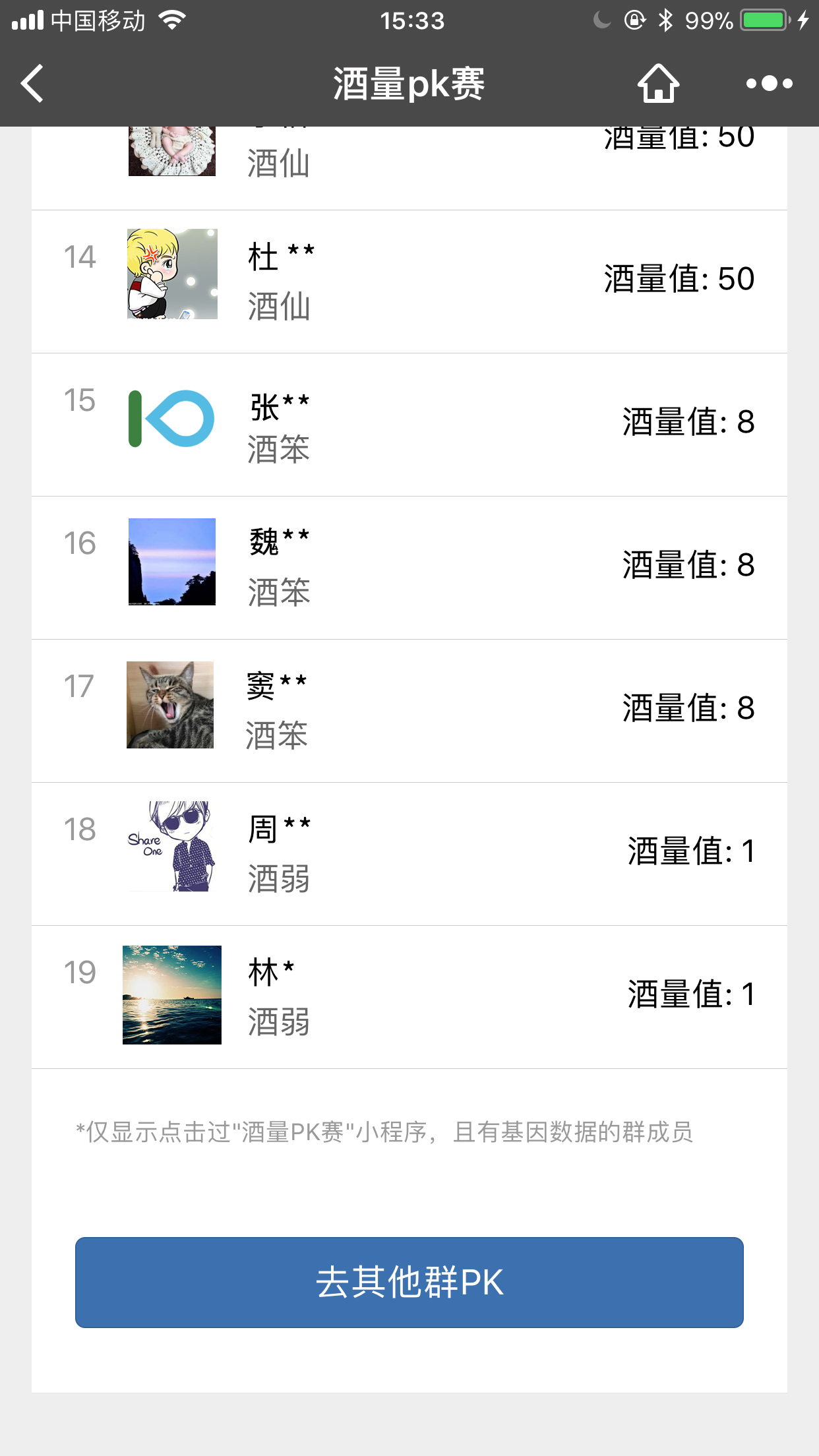The height and width of the screenshot is (1456, 819).
Task: Go back using the top-left arrow
Action: click(x=32, y=83)
